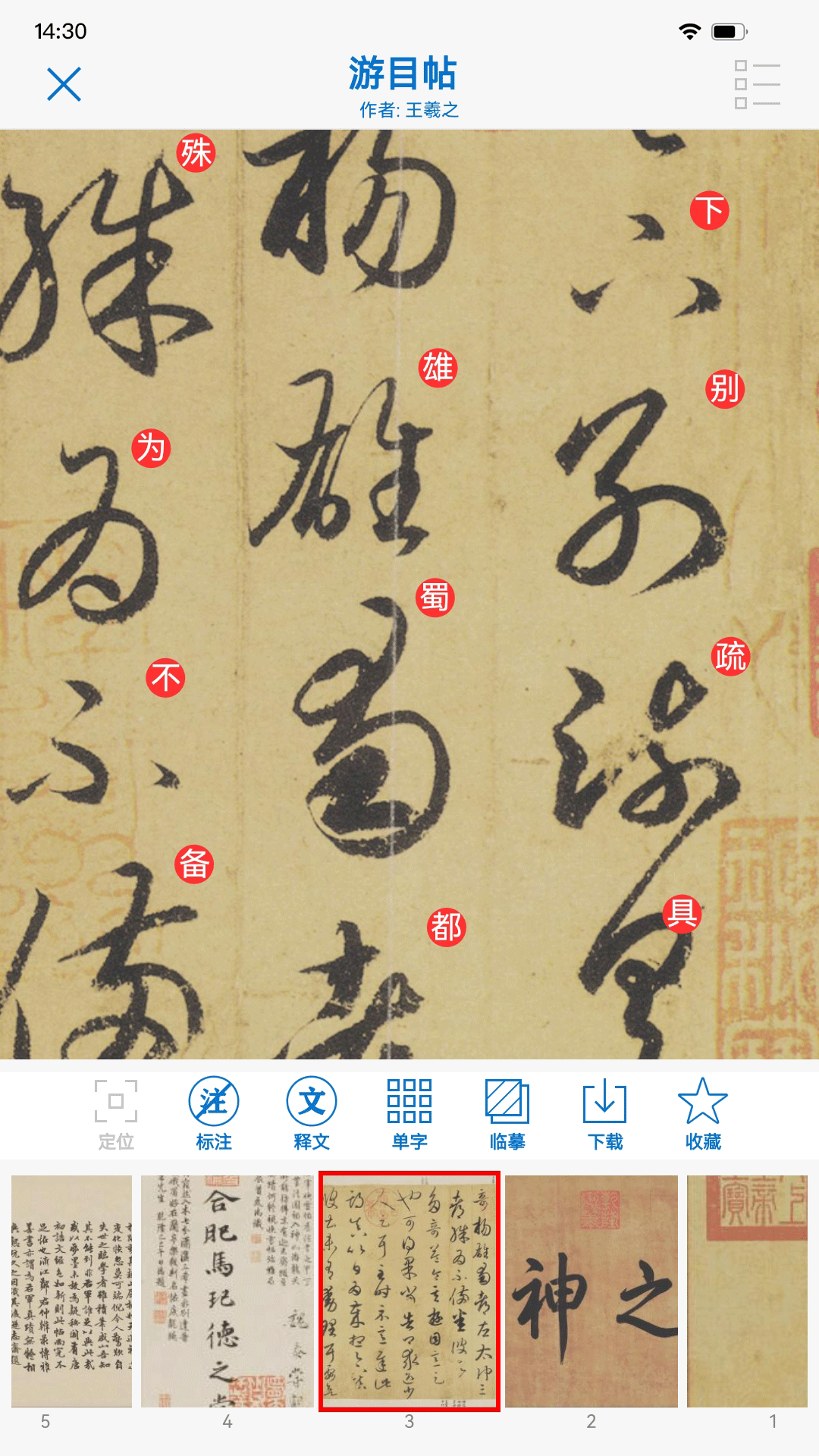Add this piece to 收藏 favorites
819x1456 pixels.
point(703,1113)
